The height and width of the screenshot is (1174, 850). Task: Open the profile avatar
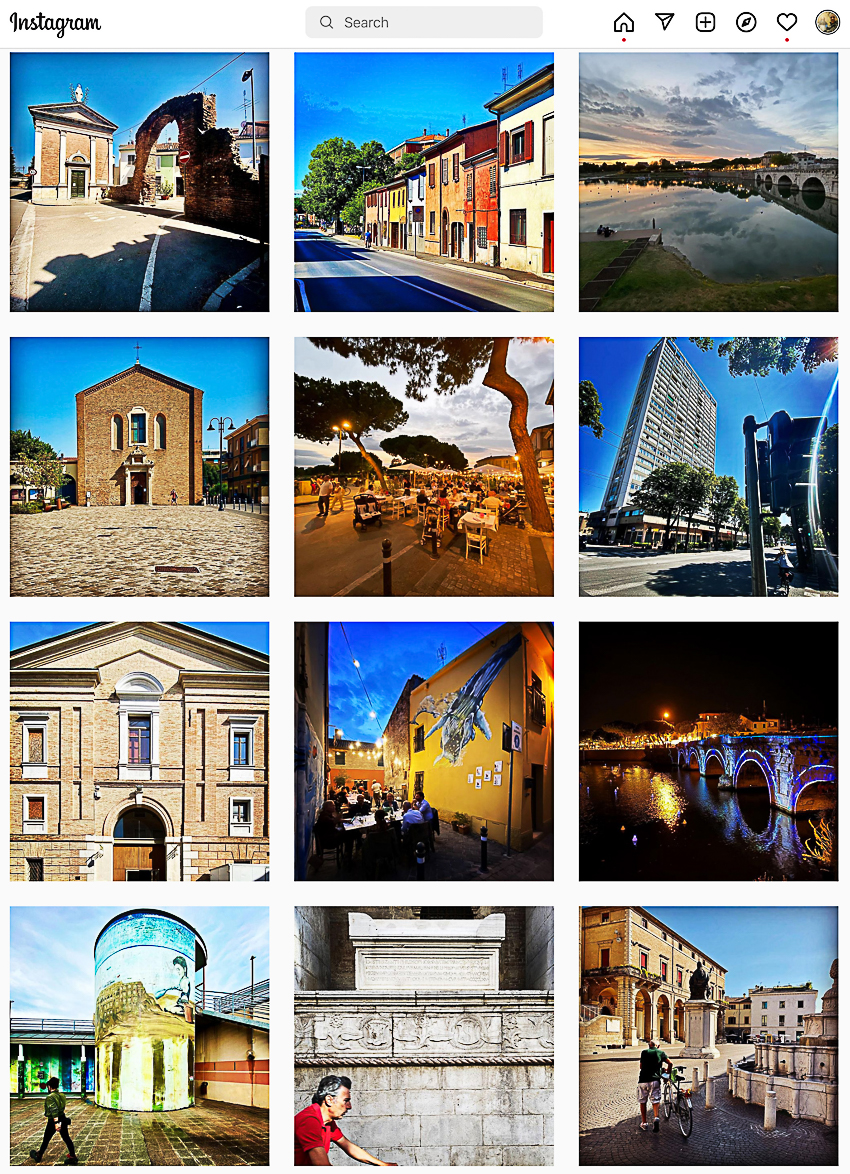point(827,22)
